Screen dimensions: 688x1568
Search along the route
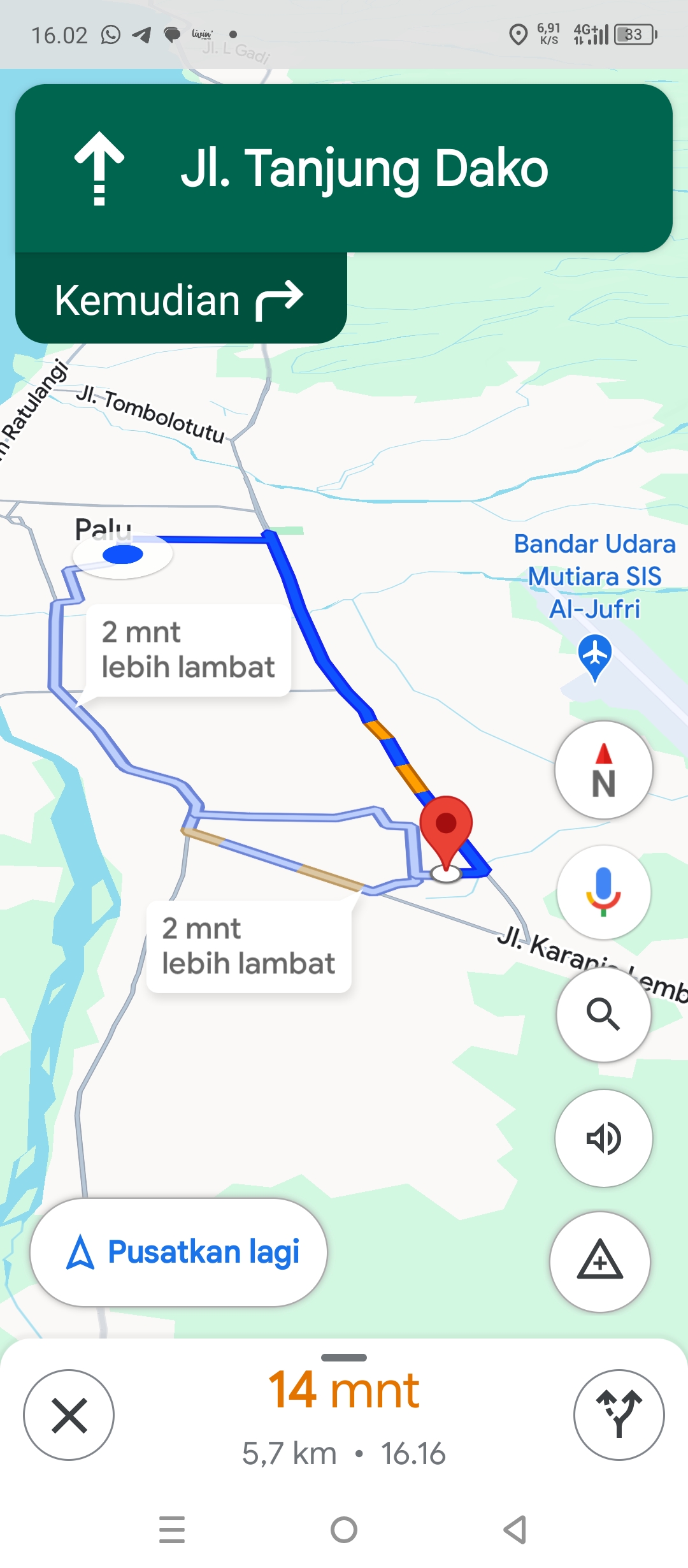pyautogui.click(x=603, y=1014)
